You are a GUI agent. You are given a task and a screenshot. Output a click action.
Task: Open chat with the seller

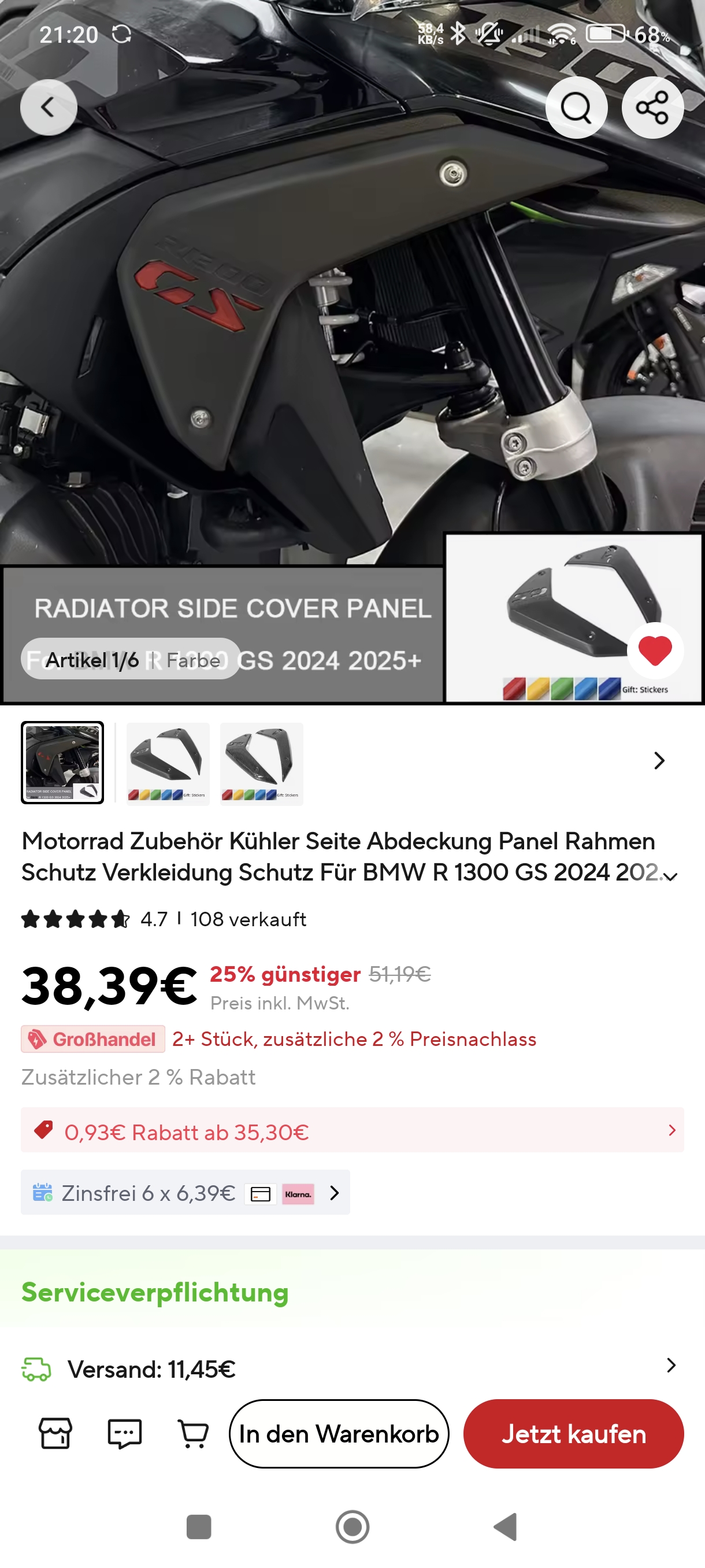pos(124,1433)
